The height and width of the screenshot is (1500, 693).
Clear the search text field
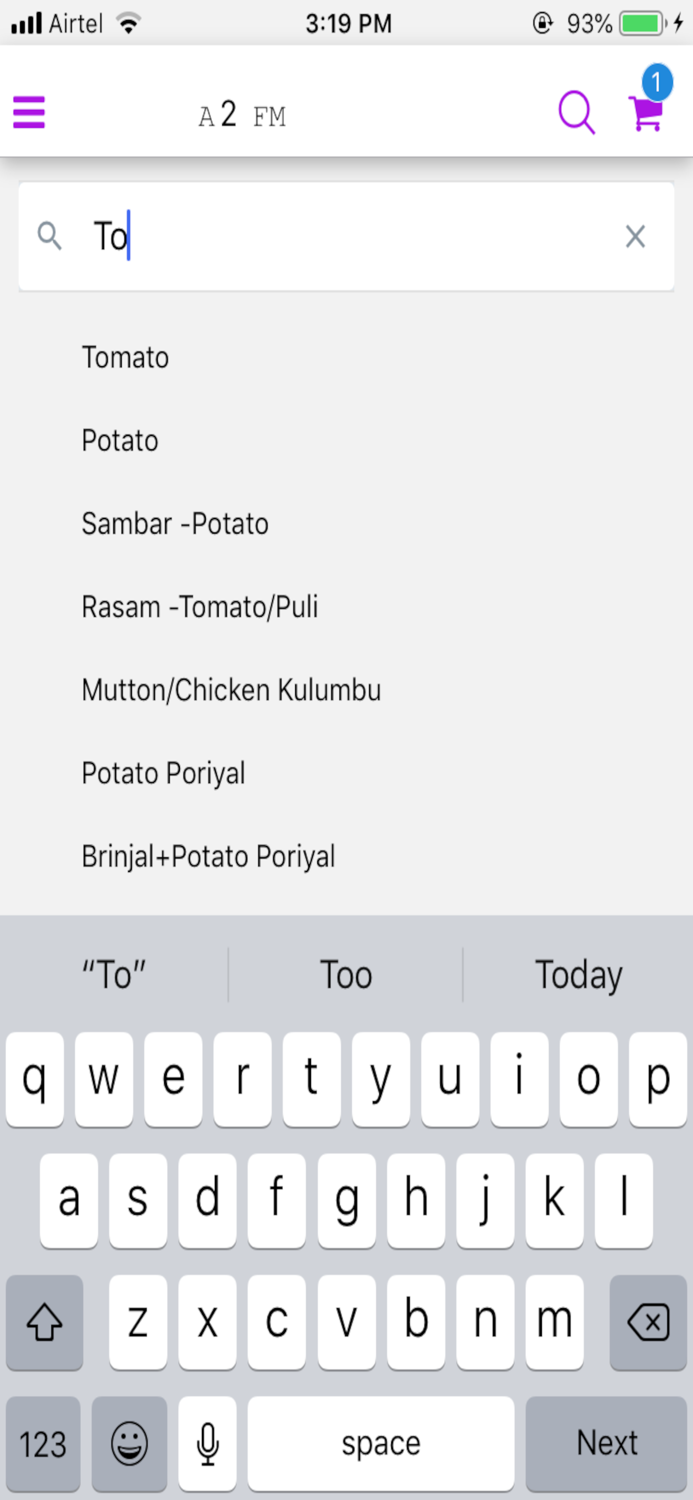pos(635,237)
